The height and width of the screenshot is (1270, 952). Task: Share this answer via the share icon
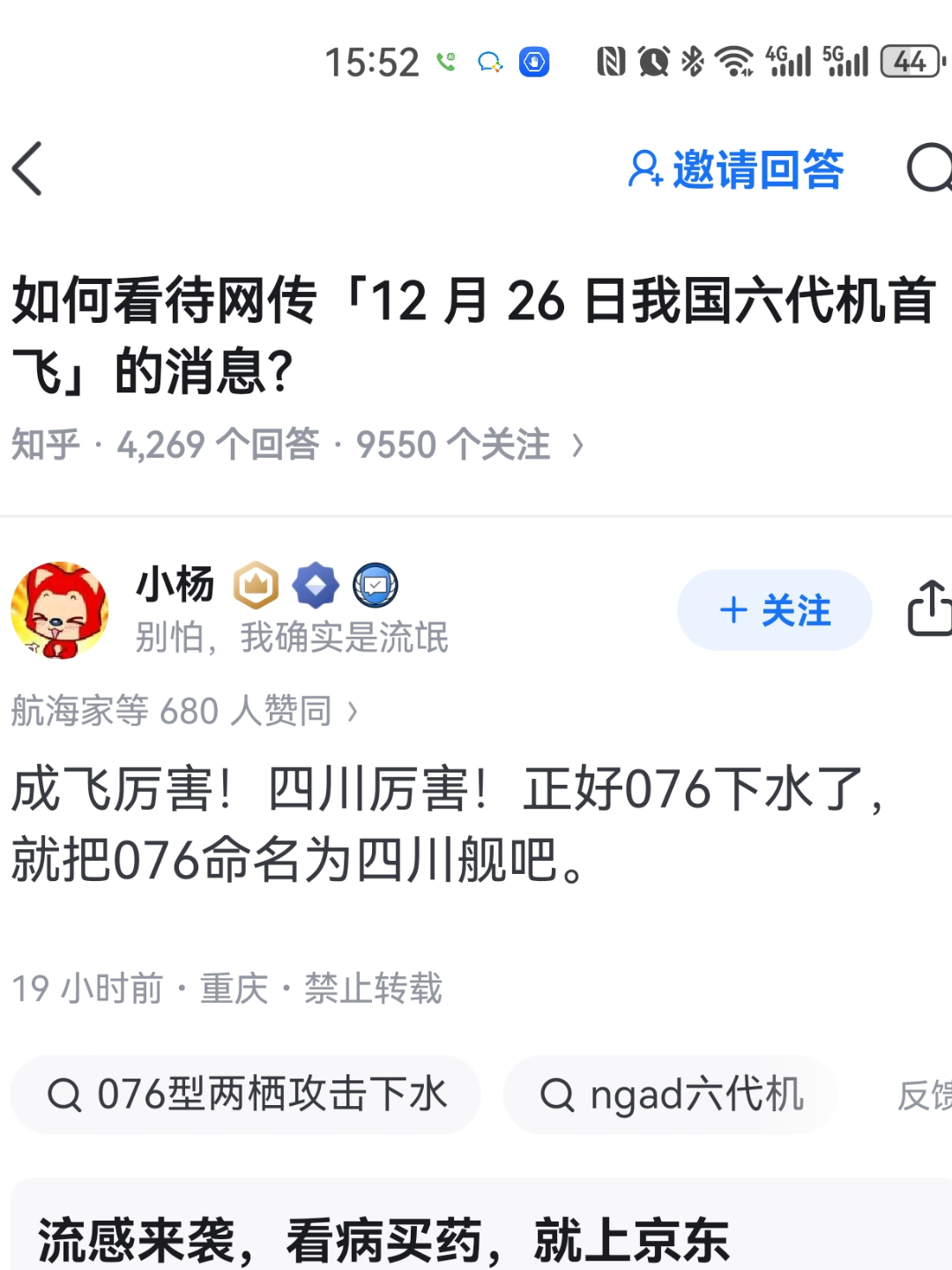[928, 609]
